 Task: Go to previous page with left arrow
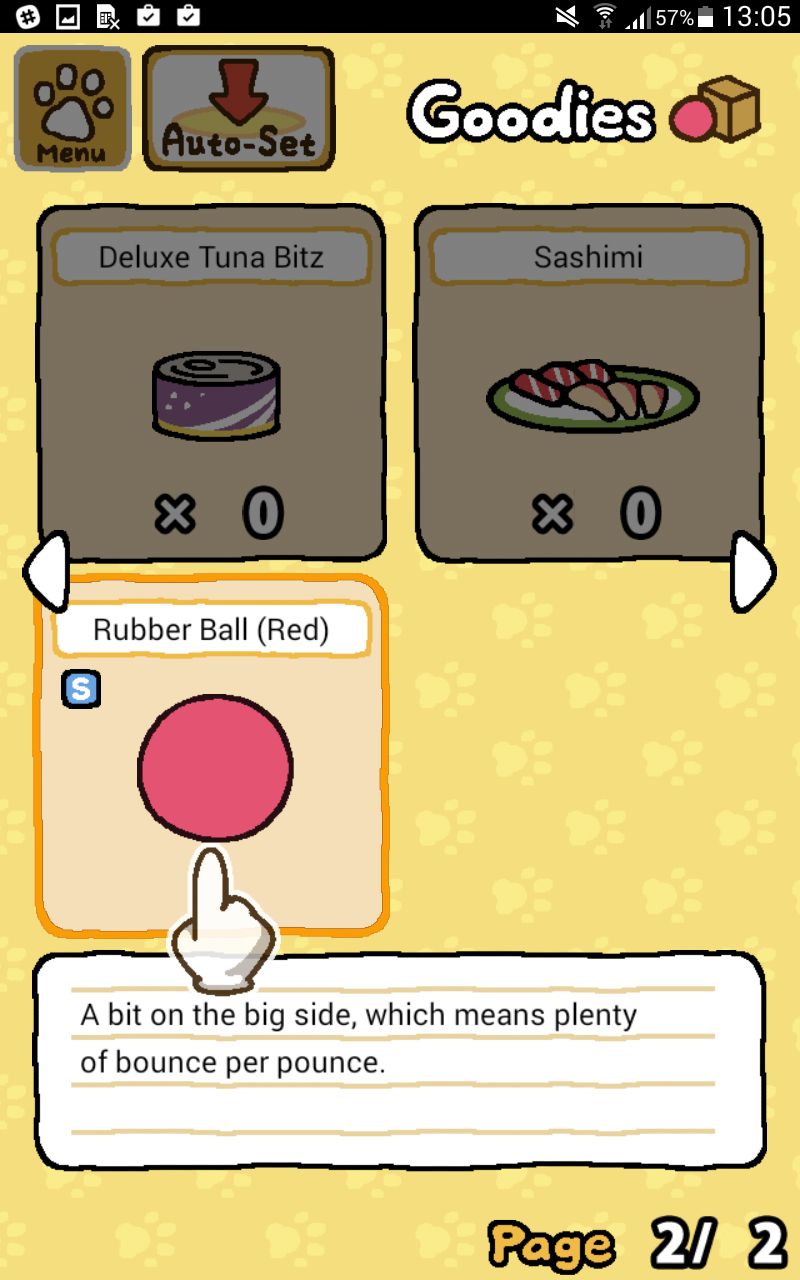coord(46,573)
